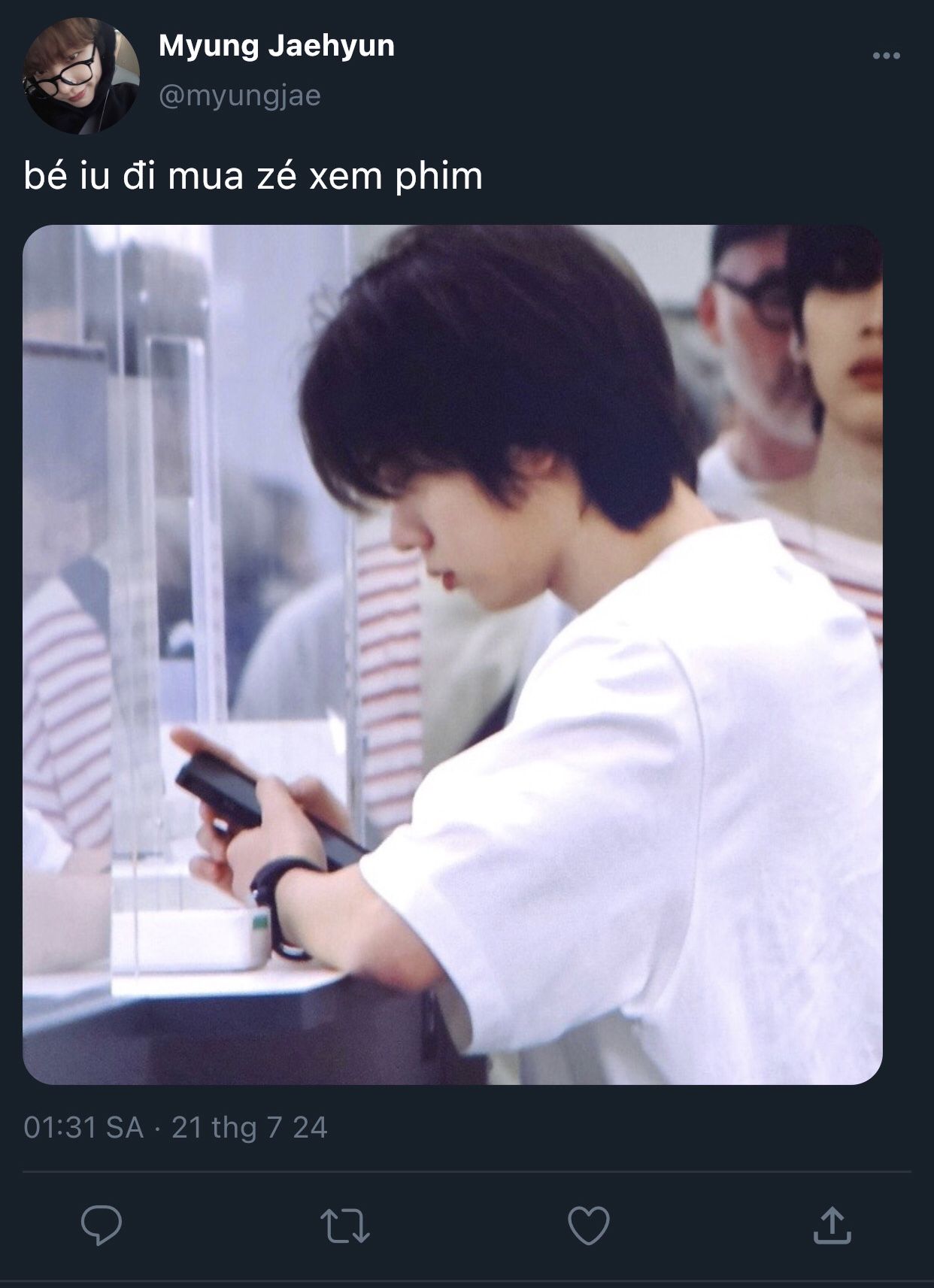Open the @myungjae profile handle
Image resolution: width=934 pixels, height=1288 pixels.
[239, 95]
